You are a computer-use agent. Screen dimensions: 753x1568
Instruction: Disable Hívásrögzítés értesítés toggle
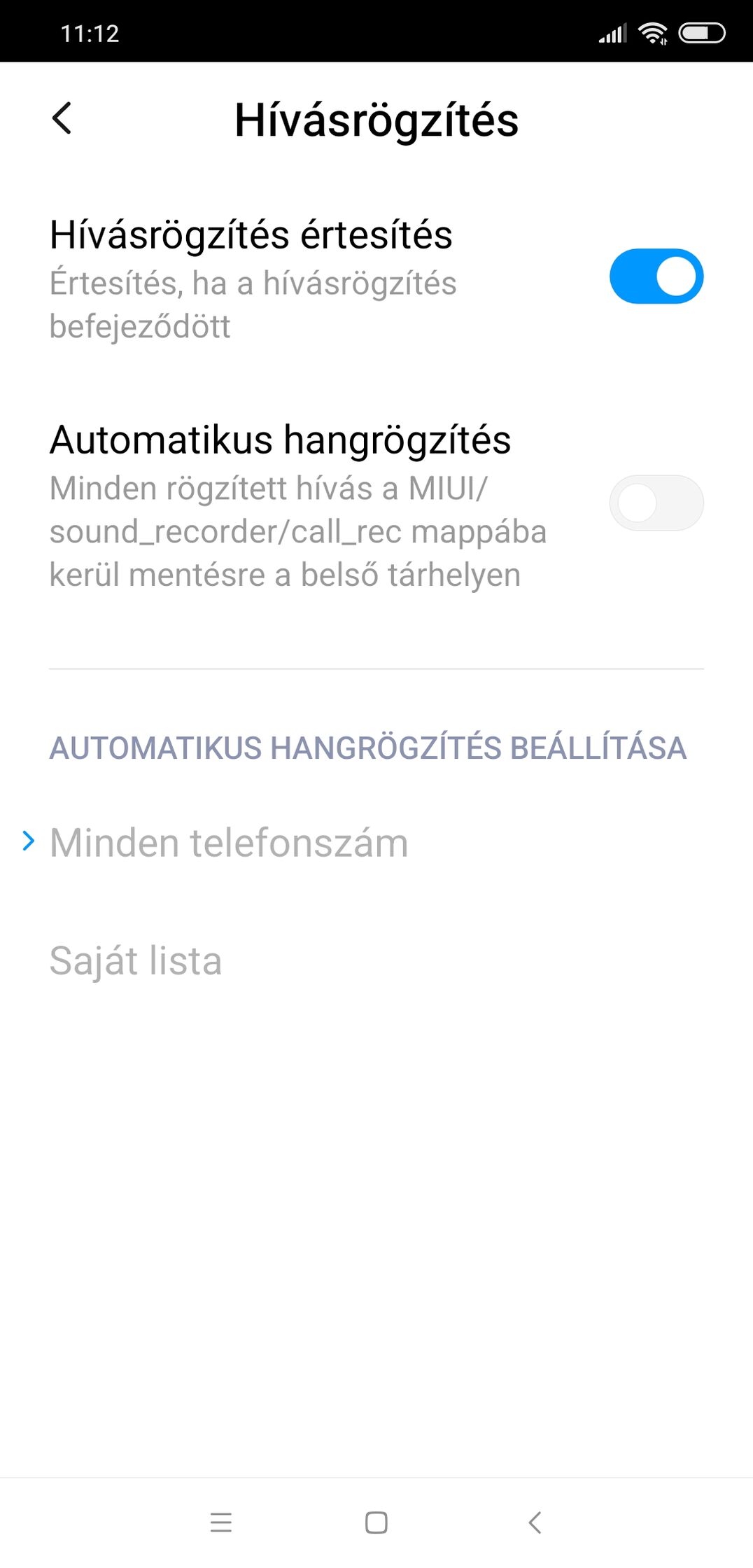pos(656,276)
